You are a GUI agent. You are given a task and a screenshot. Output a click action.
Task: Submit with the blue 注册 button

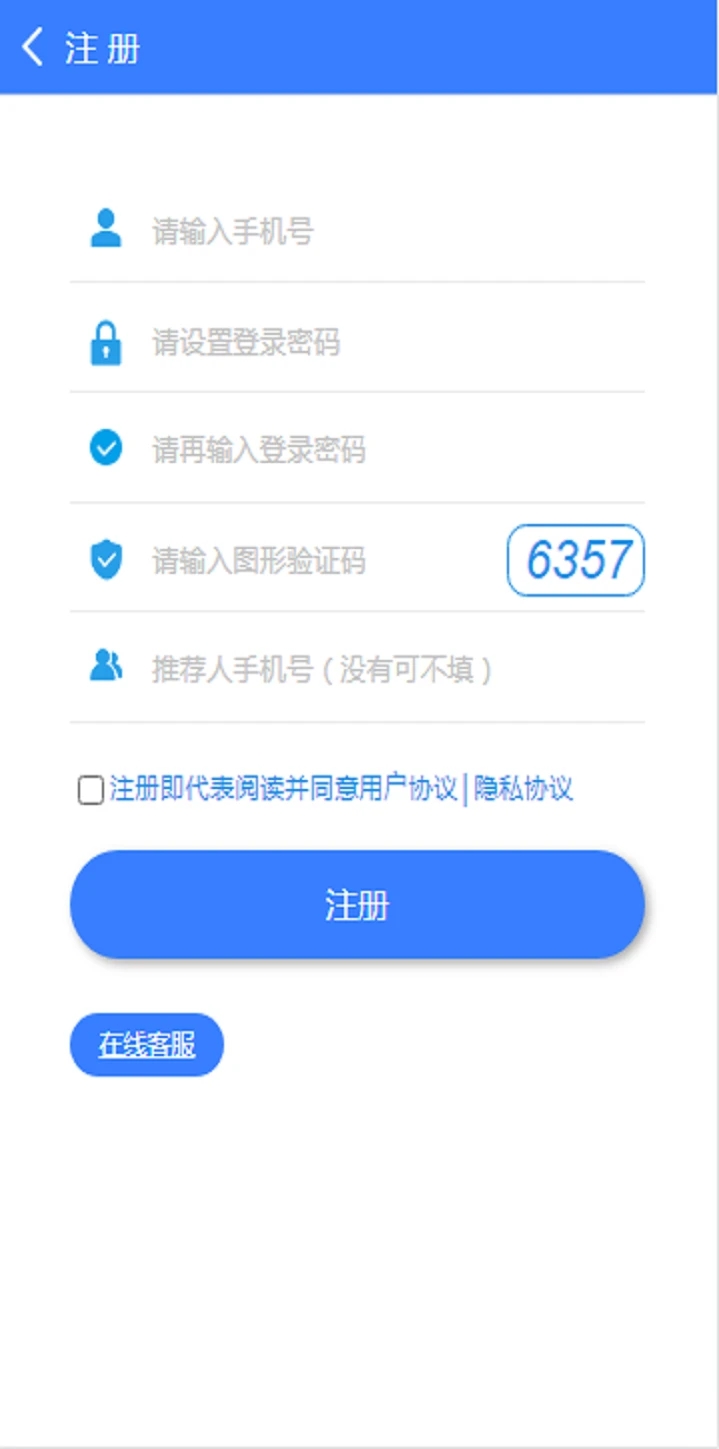357,905
